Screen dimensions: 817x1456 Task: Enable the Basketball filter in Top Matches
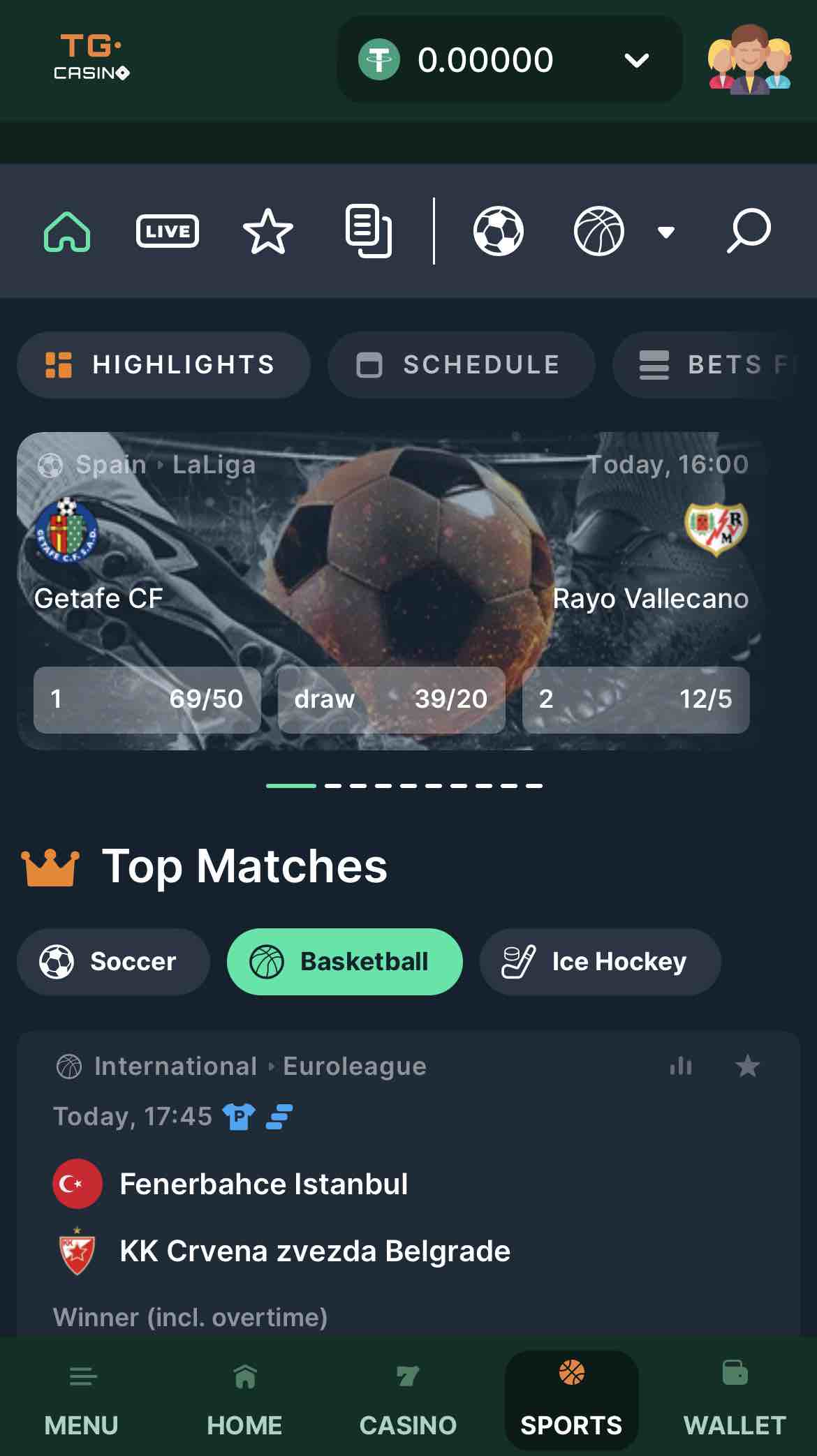tap(344, 961)
